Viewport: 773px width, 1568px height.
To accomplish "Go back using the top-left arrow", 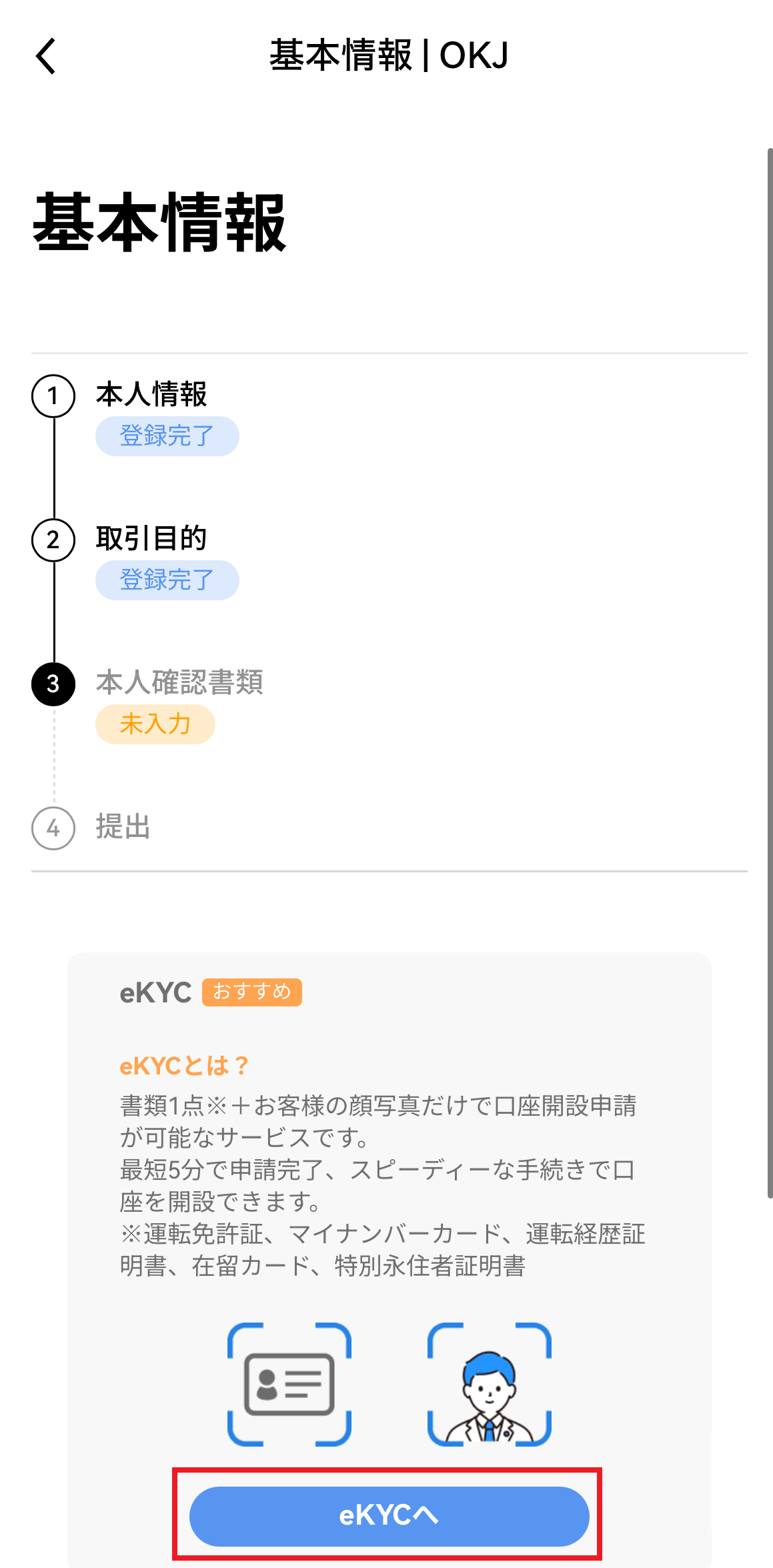I will point(45,56).
